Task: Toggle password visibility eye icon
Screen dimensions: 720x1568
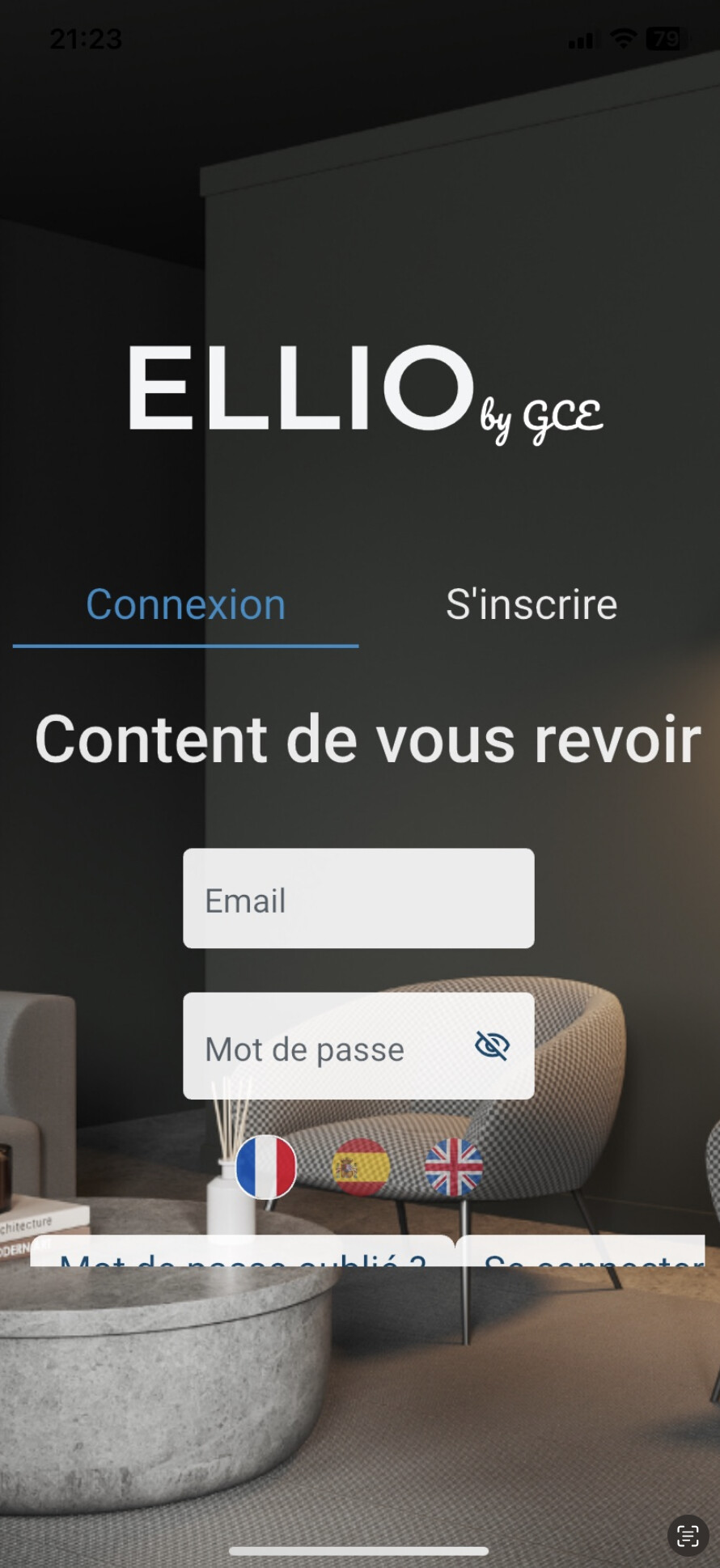Action: [492, 1046]
